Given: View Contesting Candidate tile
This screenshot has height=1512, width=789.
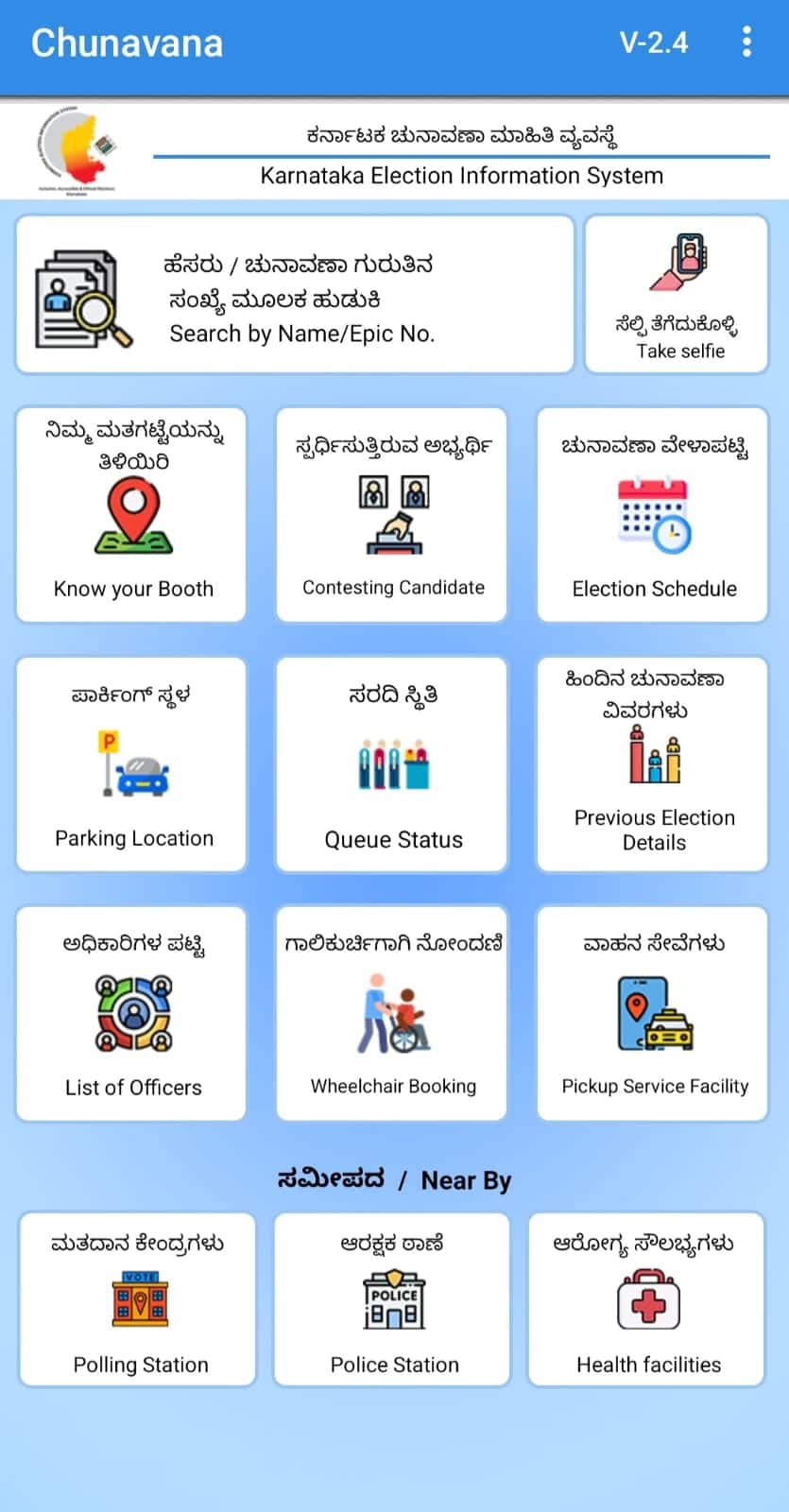Looking at the screenshot, I should click(x=392, y=515).
